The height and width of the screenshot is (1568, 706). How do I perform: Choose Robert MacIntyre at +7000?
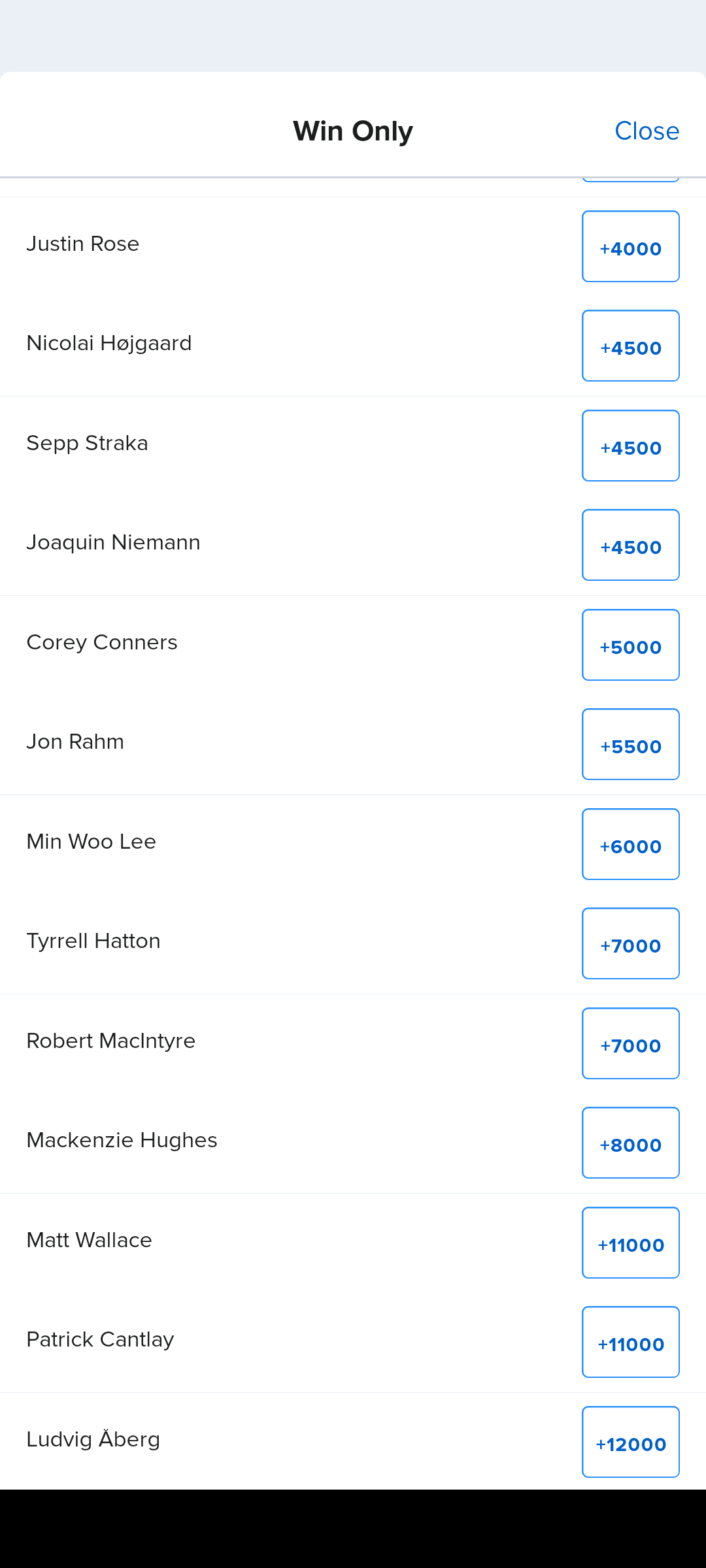[x=630, y=1044]
